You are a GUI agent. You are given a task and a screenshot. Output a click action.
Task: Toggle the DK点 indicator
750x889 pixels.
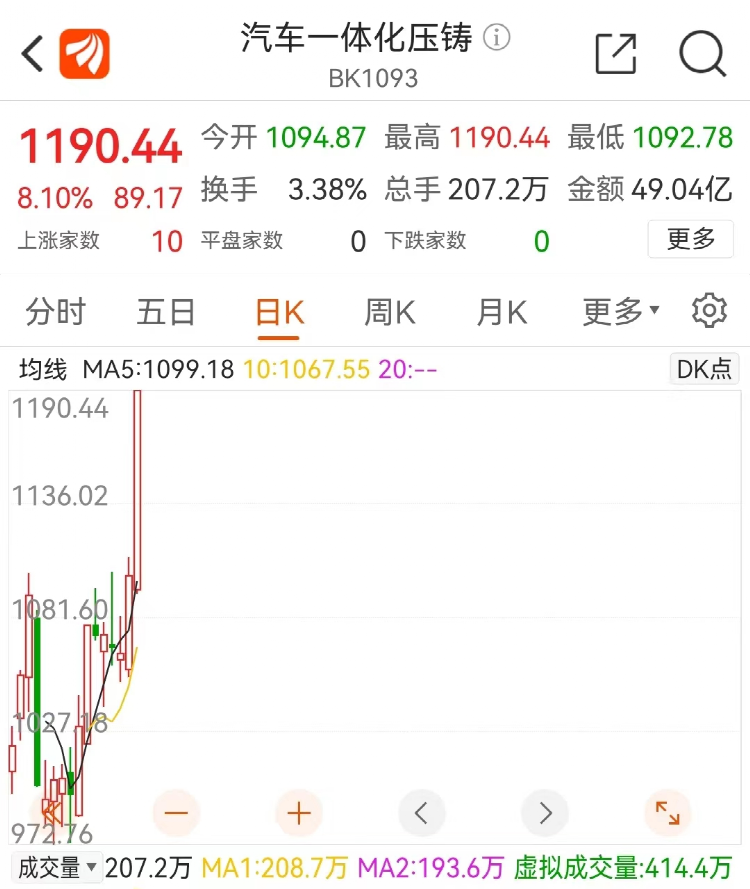tap(704, 369)
